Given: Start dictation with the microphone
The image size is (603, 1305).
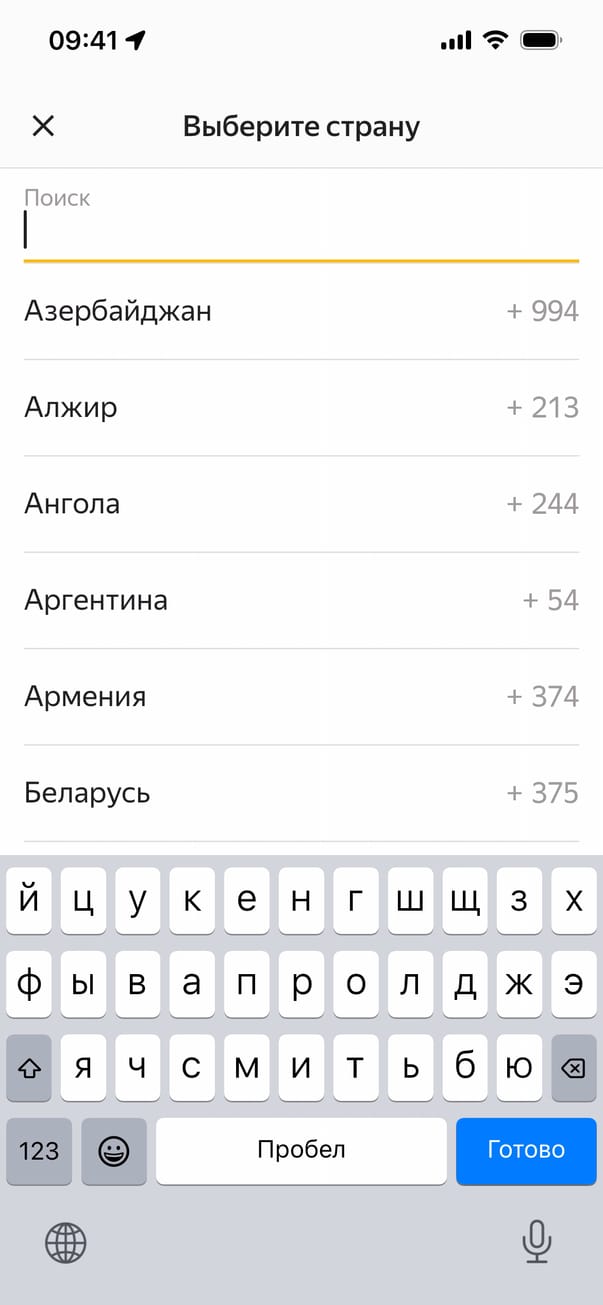Looking at the screenshot, I should (x=537, y=1243).
